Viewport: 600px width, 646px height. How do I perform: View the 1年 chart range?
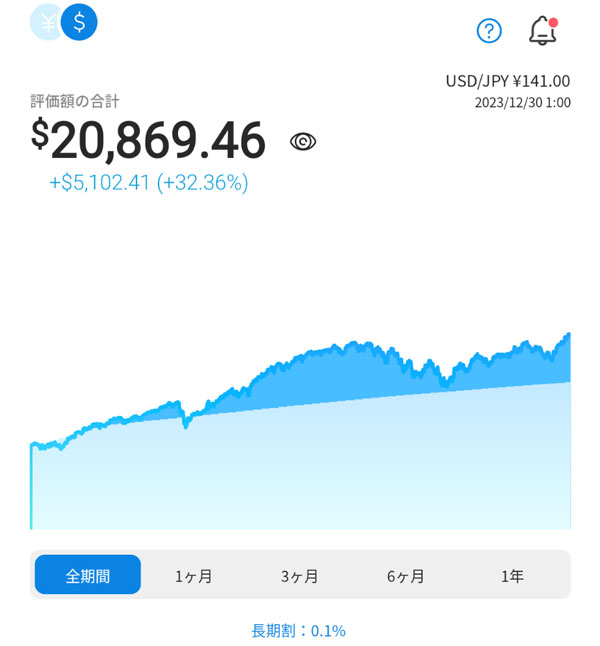tap(512, 575)
